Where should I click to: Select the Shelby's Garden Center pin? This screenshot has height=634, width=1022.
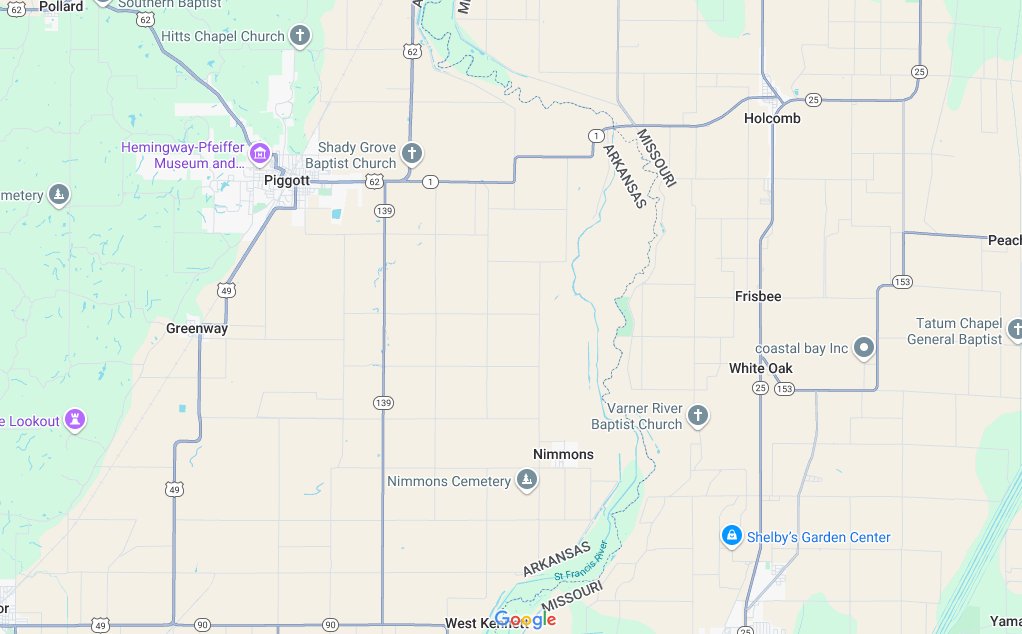[x=732, y=537]
